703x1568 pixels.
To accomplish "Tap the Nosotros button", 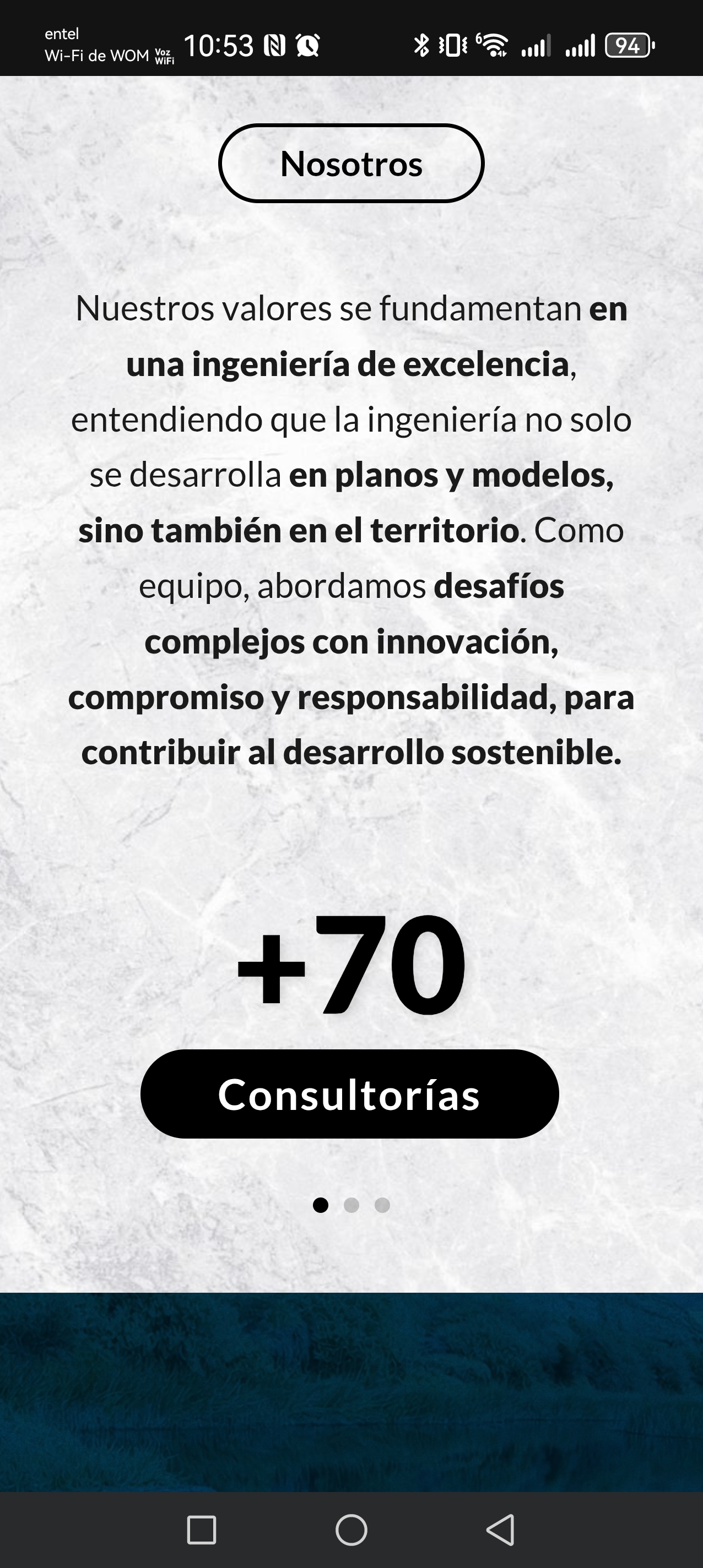I will click(351, 163).
